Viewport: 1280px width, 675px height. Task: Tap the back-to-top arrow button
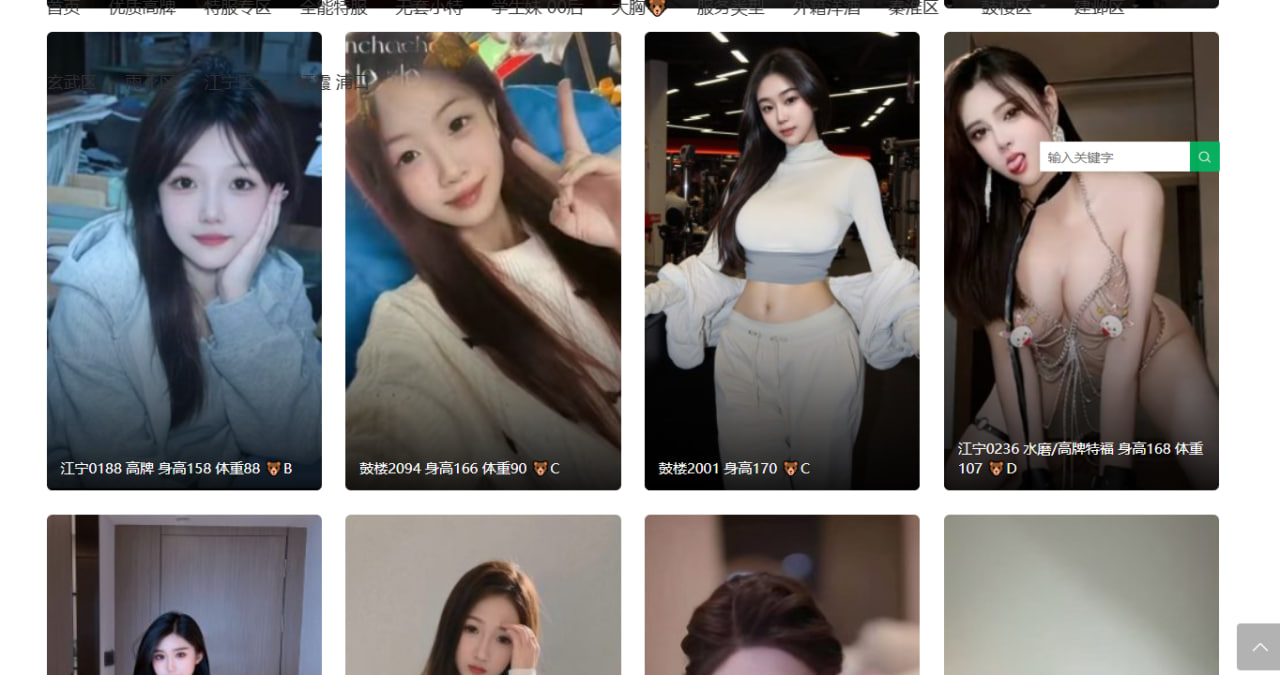point(1258,647)
